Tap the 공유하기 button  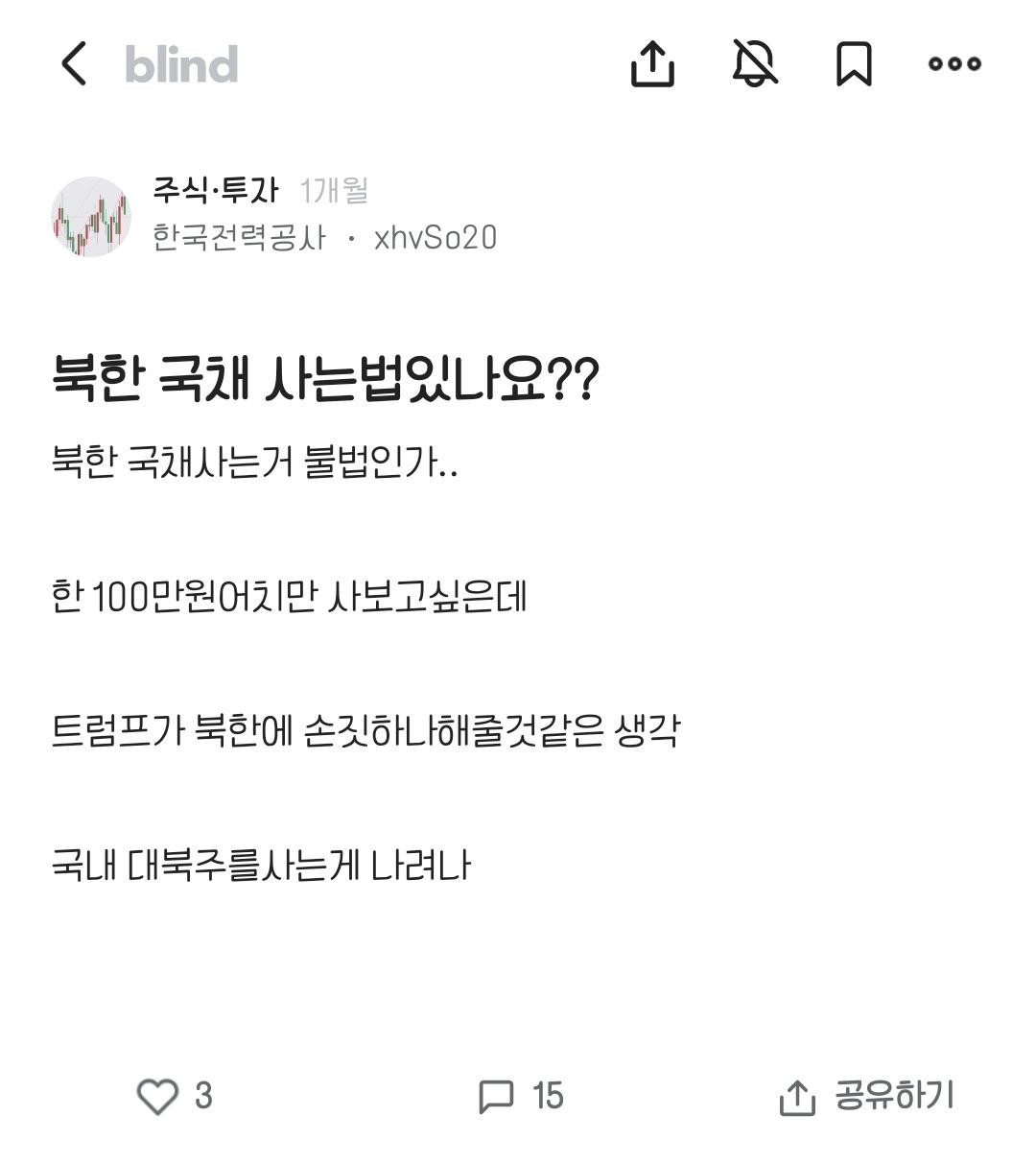[x=867, y=1096]
